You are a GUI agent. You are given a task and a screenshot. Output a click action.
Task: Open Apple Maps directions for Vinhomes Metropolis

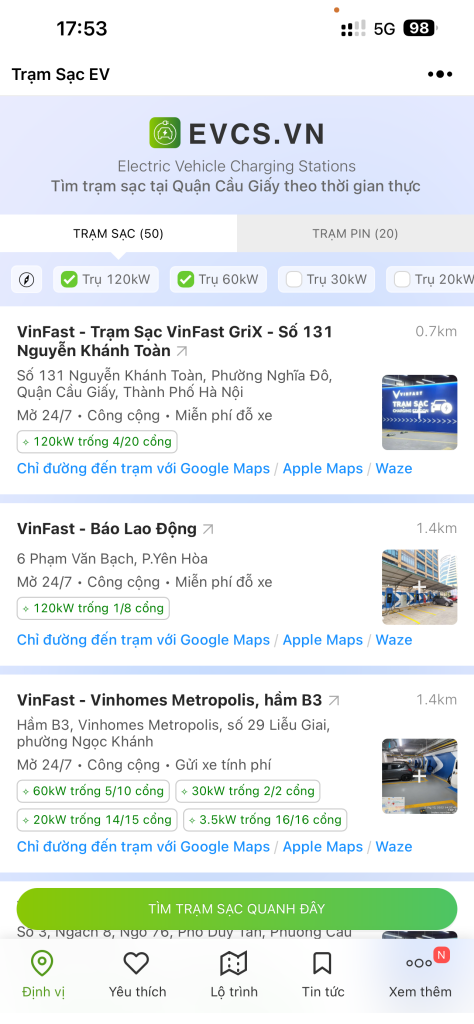coord(323,846)
